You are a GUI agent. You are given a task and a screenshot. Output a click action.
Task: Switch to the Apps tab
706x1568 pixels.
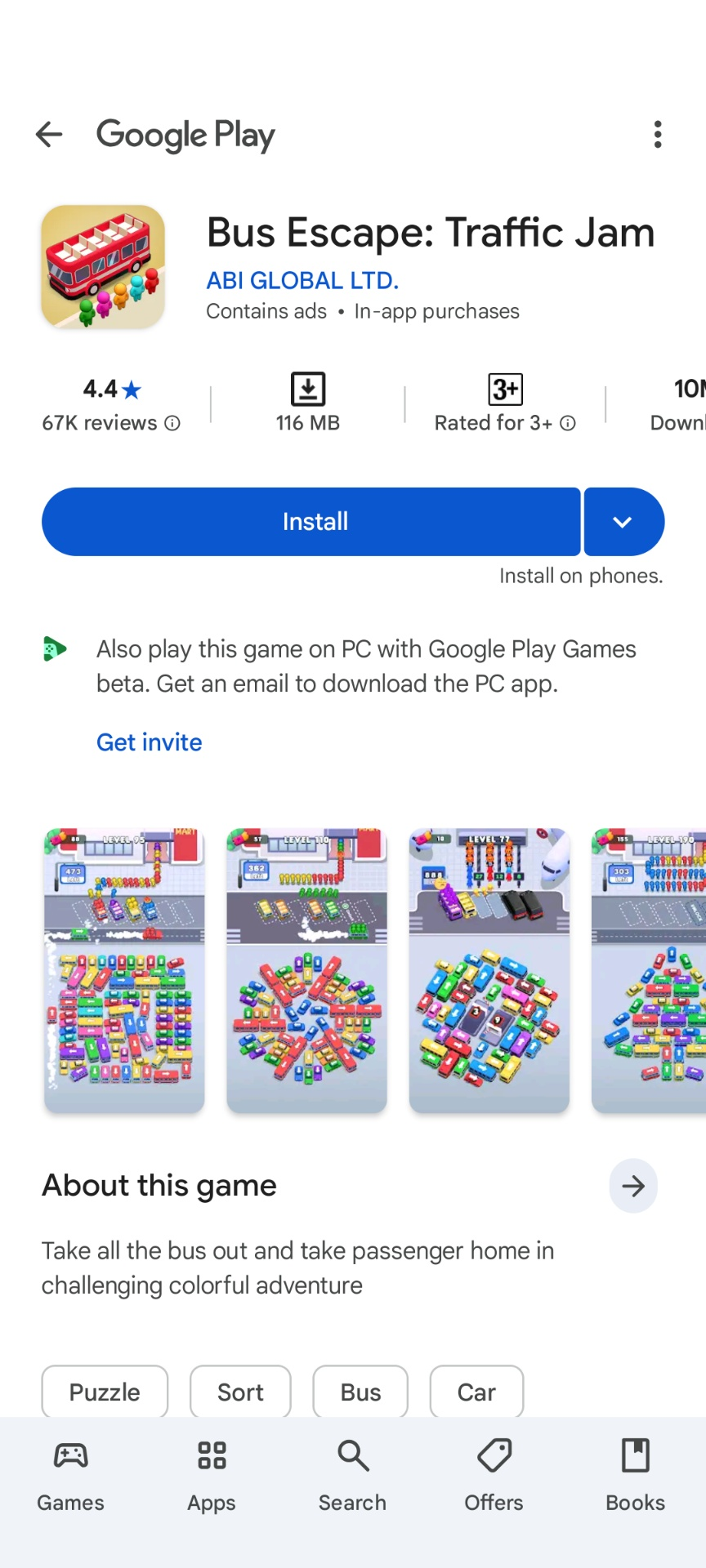pyautogui.click(x=212, y=1477)
